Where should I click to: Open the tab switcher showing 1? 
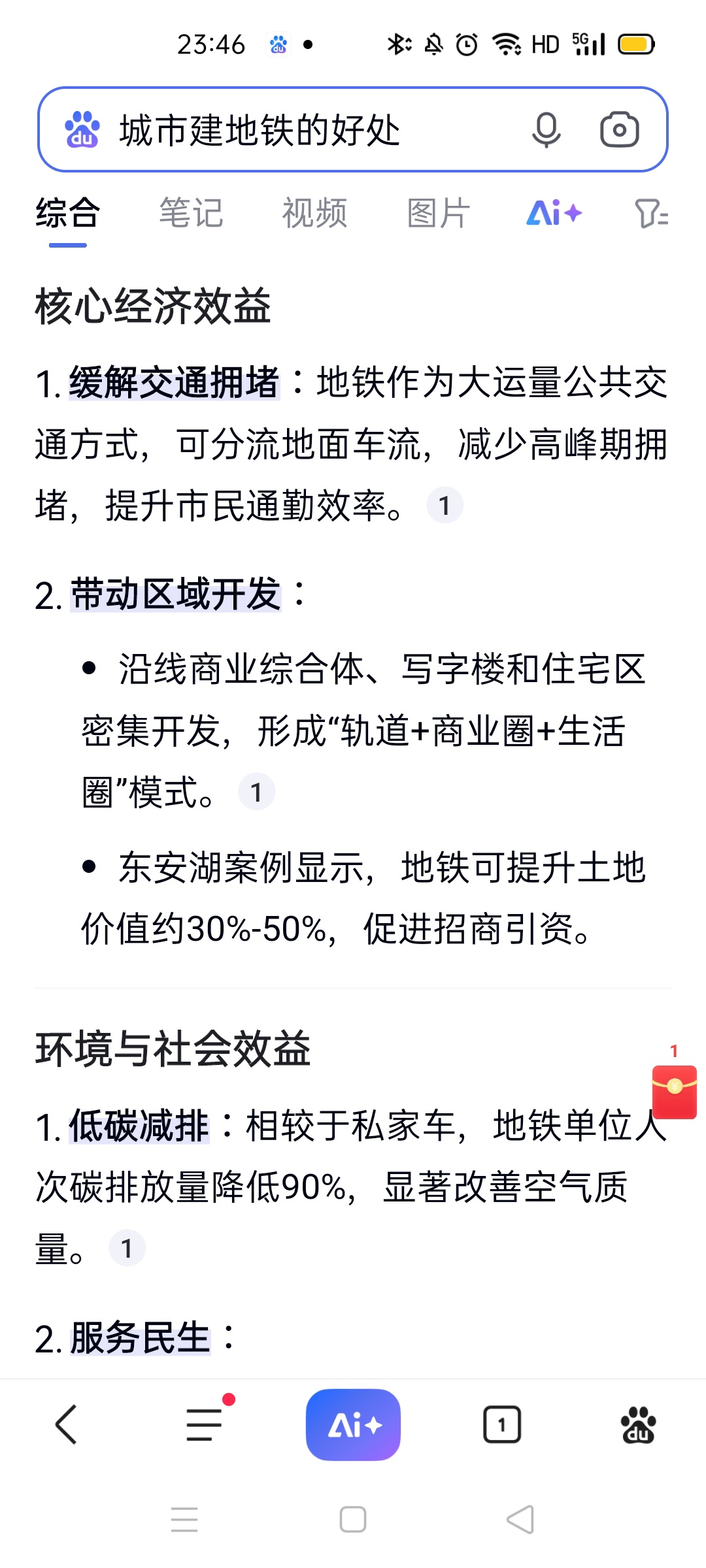(502, 1424)
